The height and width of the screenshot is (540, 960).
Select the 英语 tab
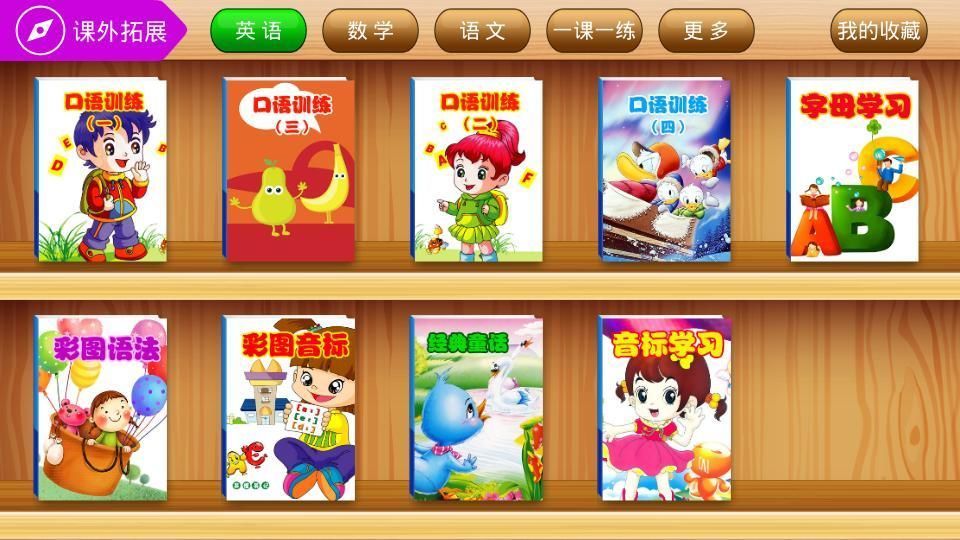258,31
